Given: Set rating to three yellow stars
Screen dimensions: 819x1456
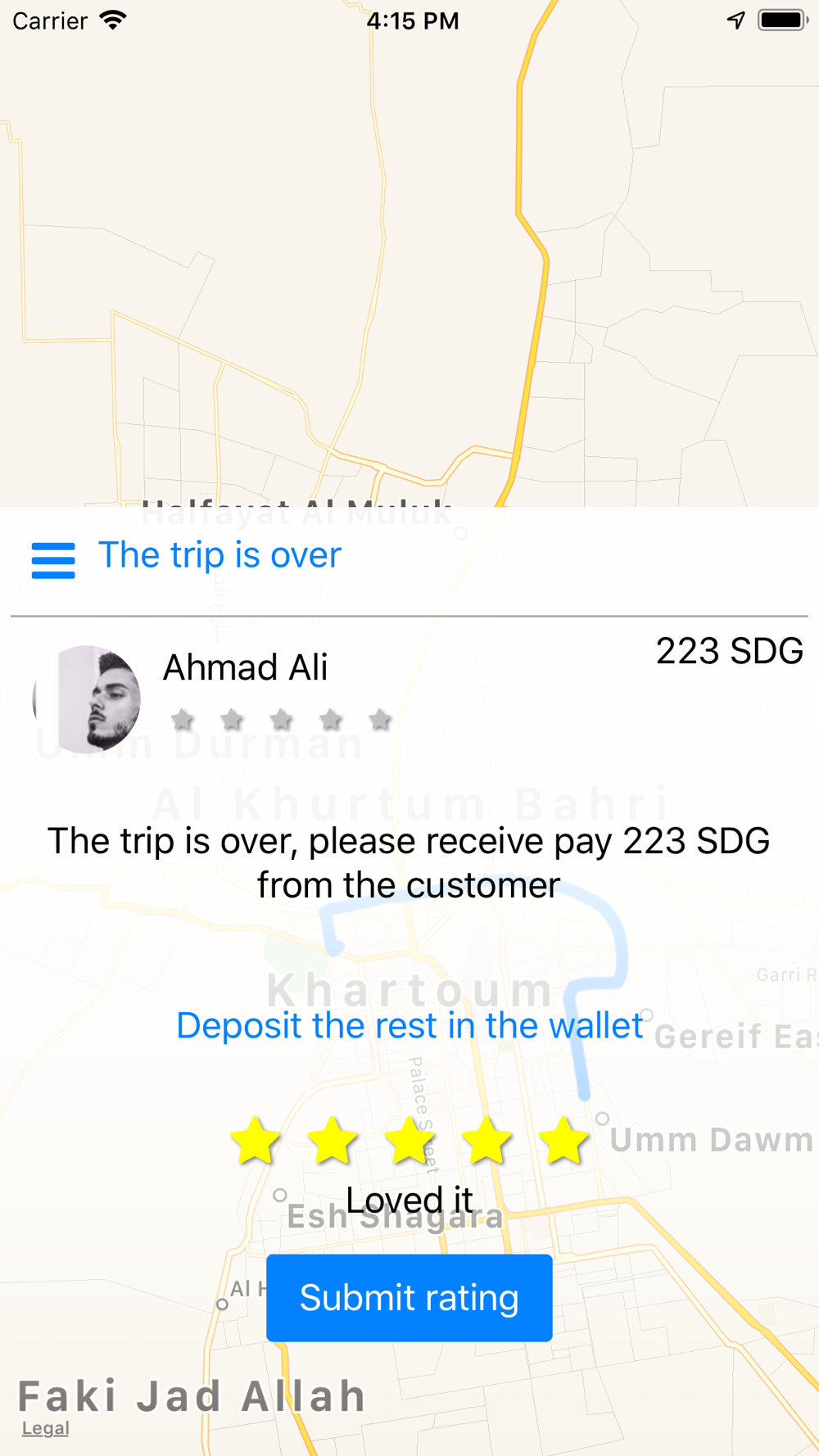Looking at the screenshot, I should (x=409, y=1141).
